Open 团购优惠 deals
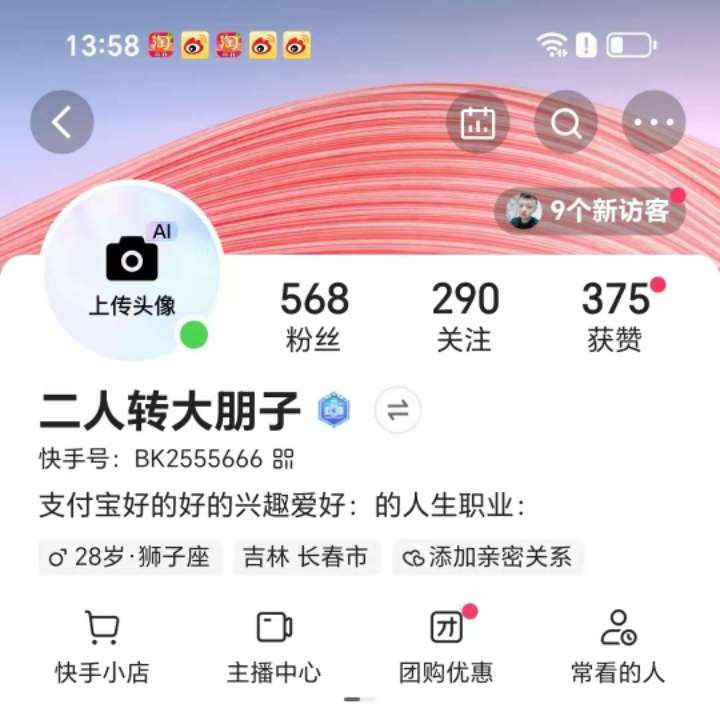 tap(446, 647)
